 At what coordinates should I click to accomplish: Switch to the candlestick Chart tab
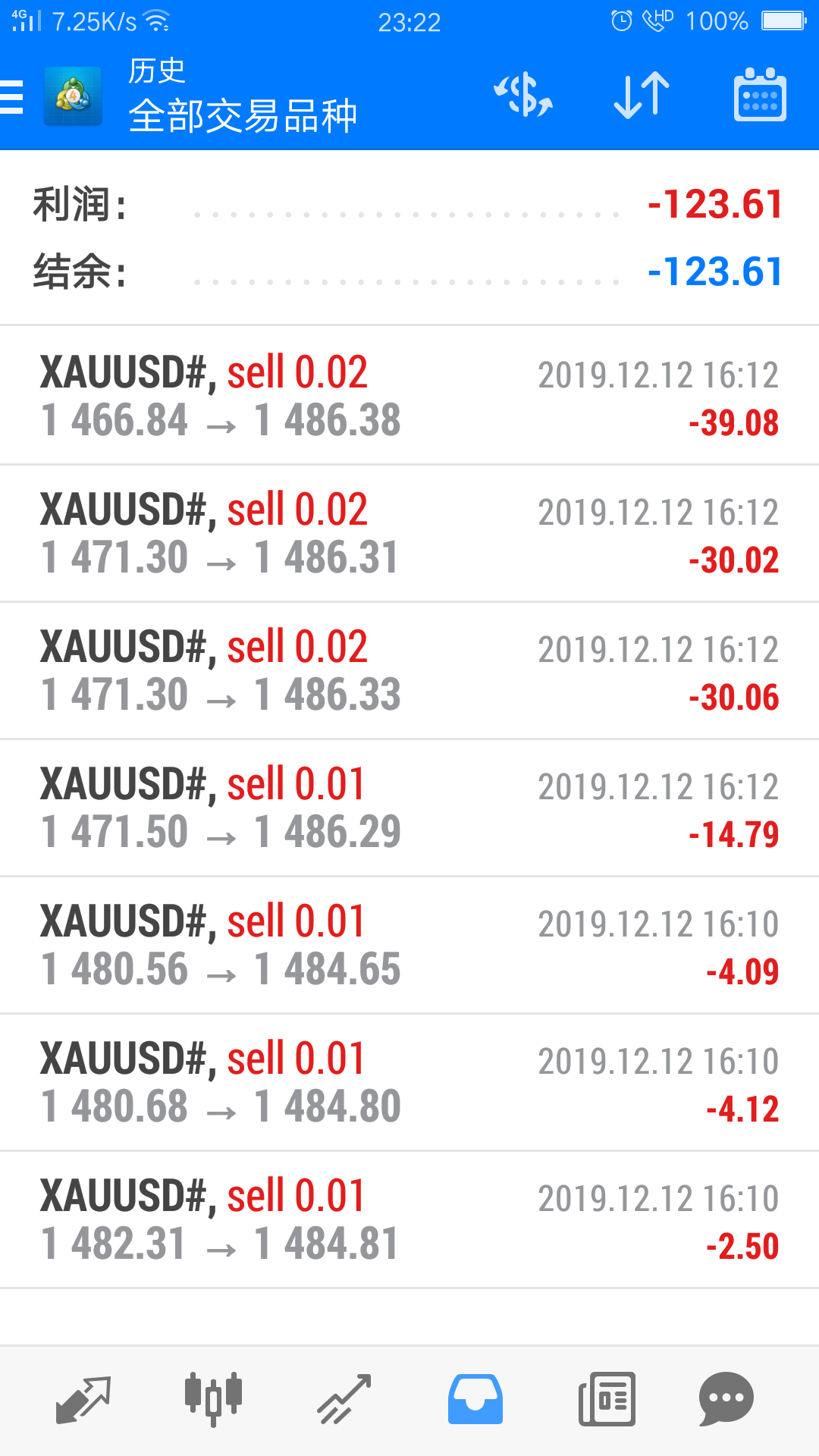click(x=213, y=1399)
